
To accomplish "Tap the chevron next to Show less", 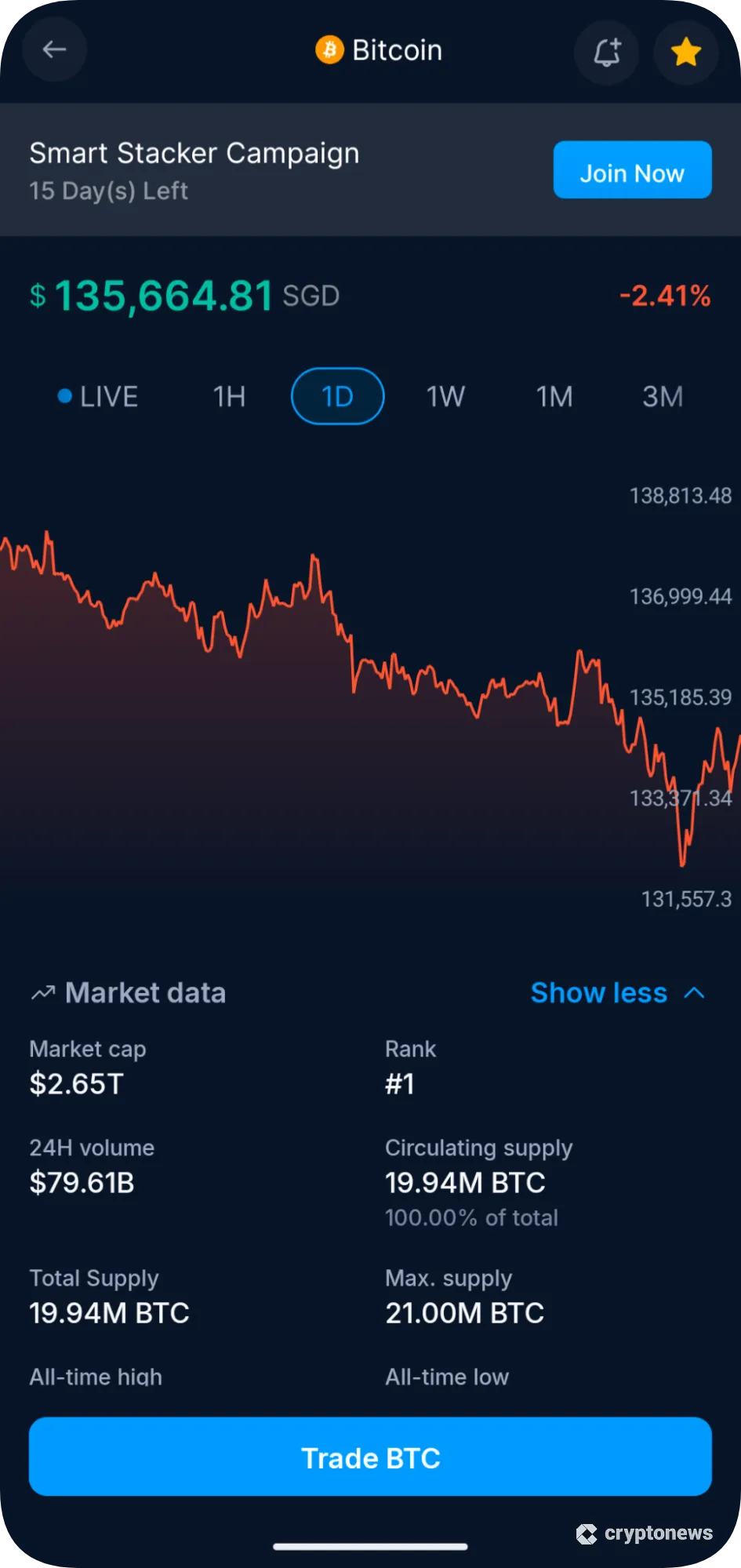I will click(693, 992).
